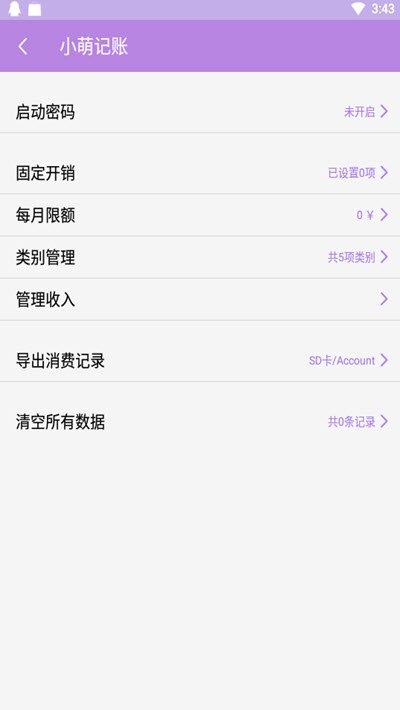The height and width of the screenshot is (710, 400).
Task: Open the 固定开销 row
Action: [200, 173]
